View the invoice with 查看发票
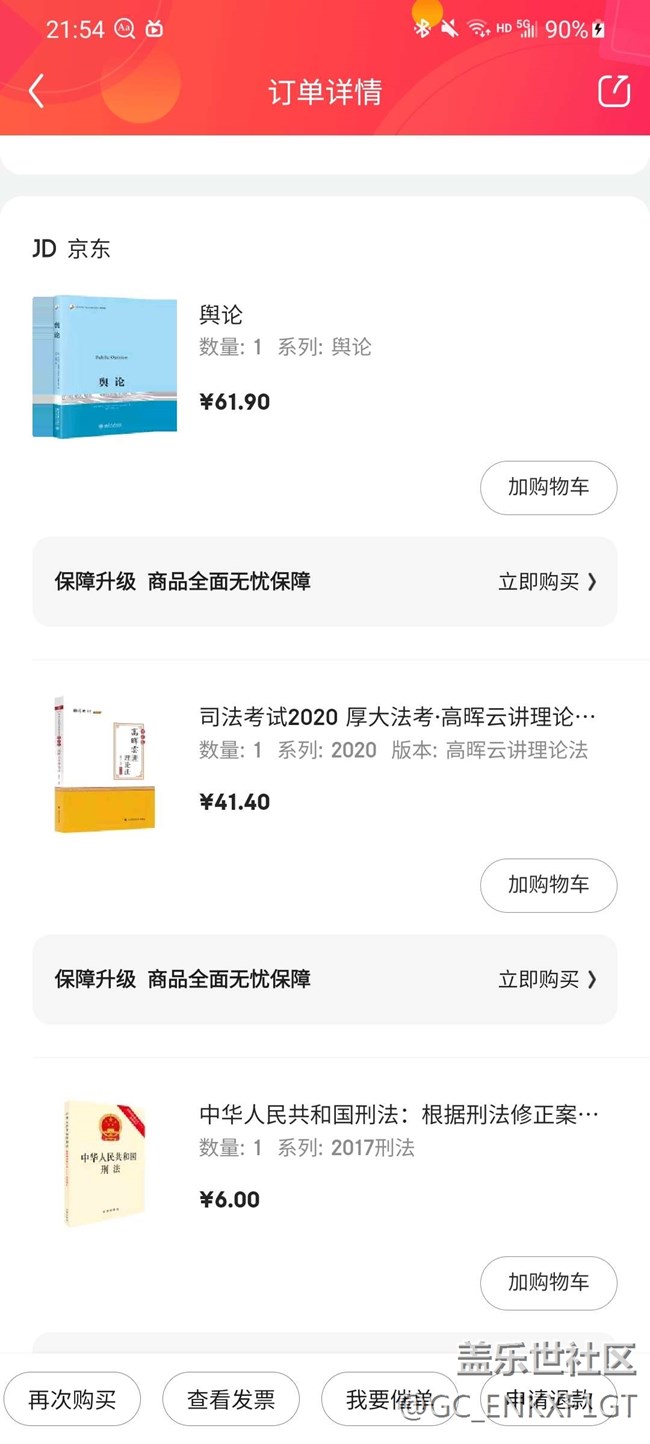The image size is (650, 1444). (x=231, y=1400)
